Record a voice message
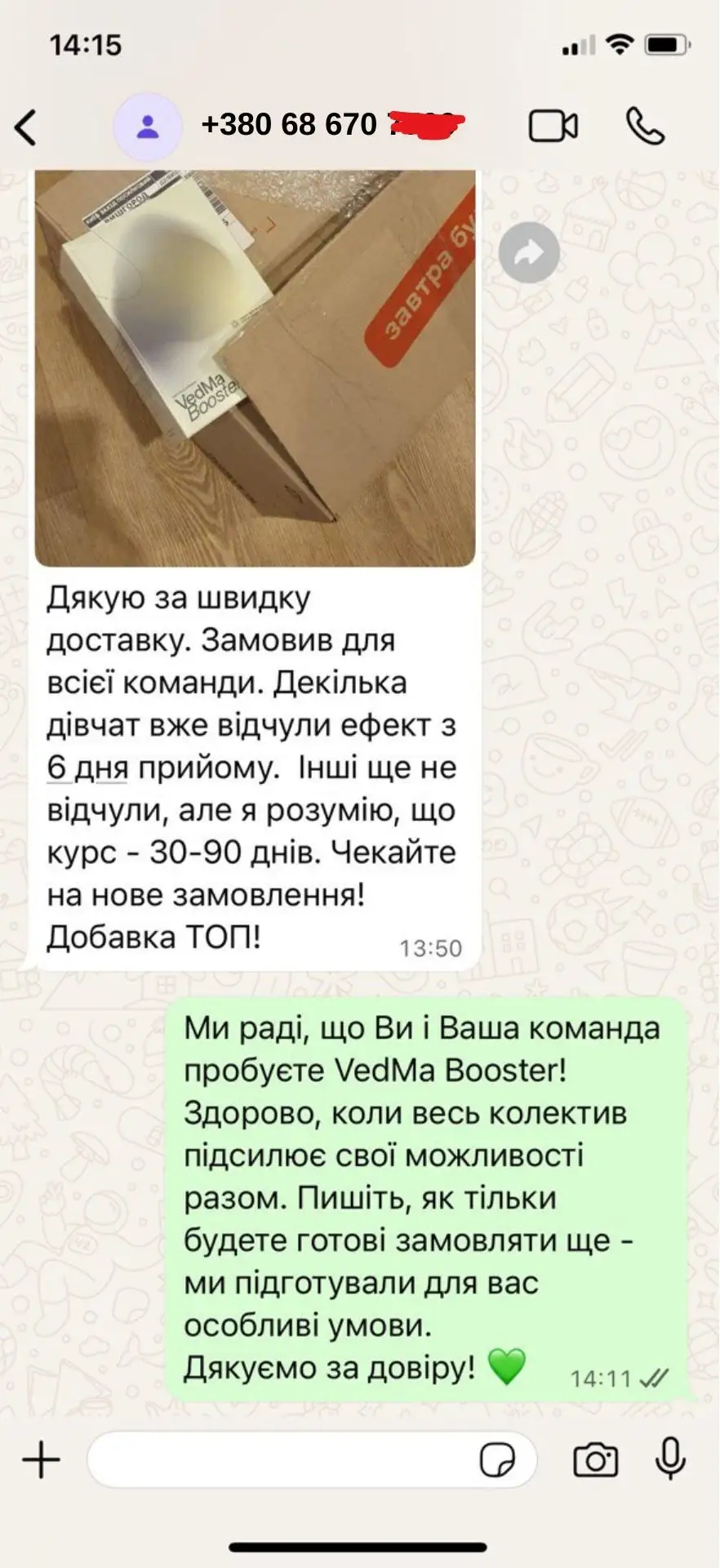This screenshot has height=1568, width=720. click(670, 1459)
